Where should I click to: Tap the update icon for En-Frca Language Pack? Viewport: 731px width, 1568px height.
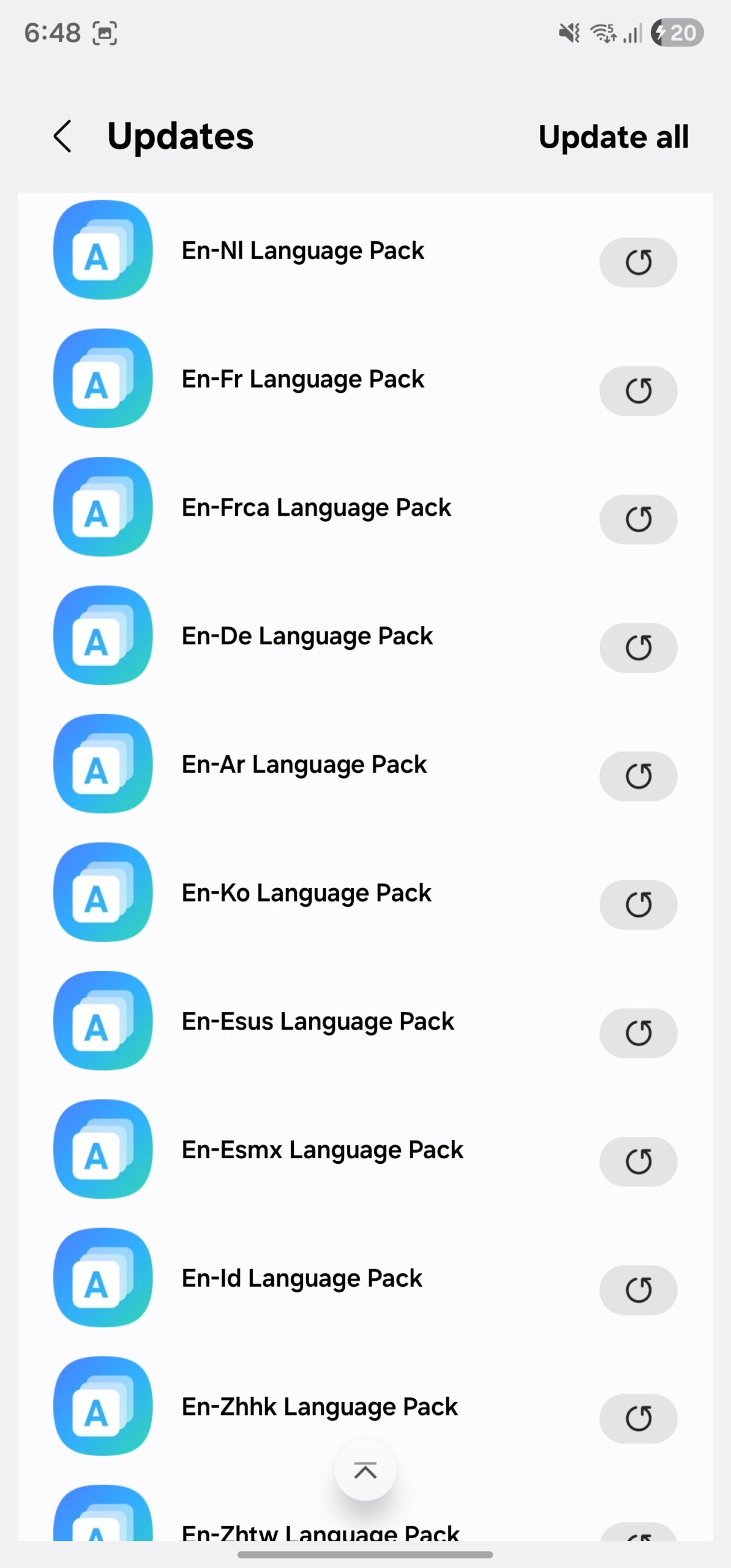click(x=638, y=519)
